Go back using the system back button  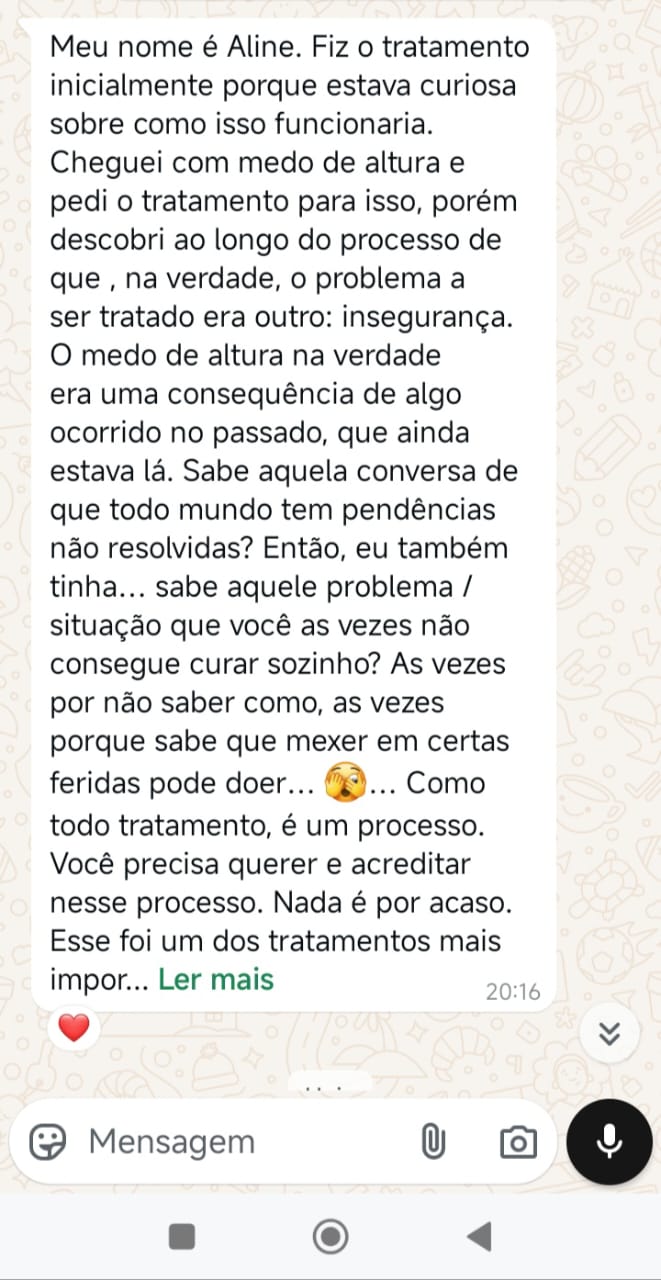[x=480, y=1237]
